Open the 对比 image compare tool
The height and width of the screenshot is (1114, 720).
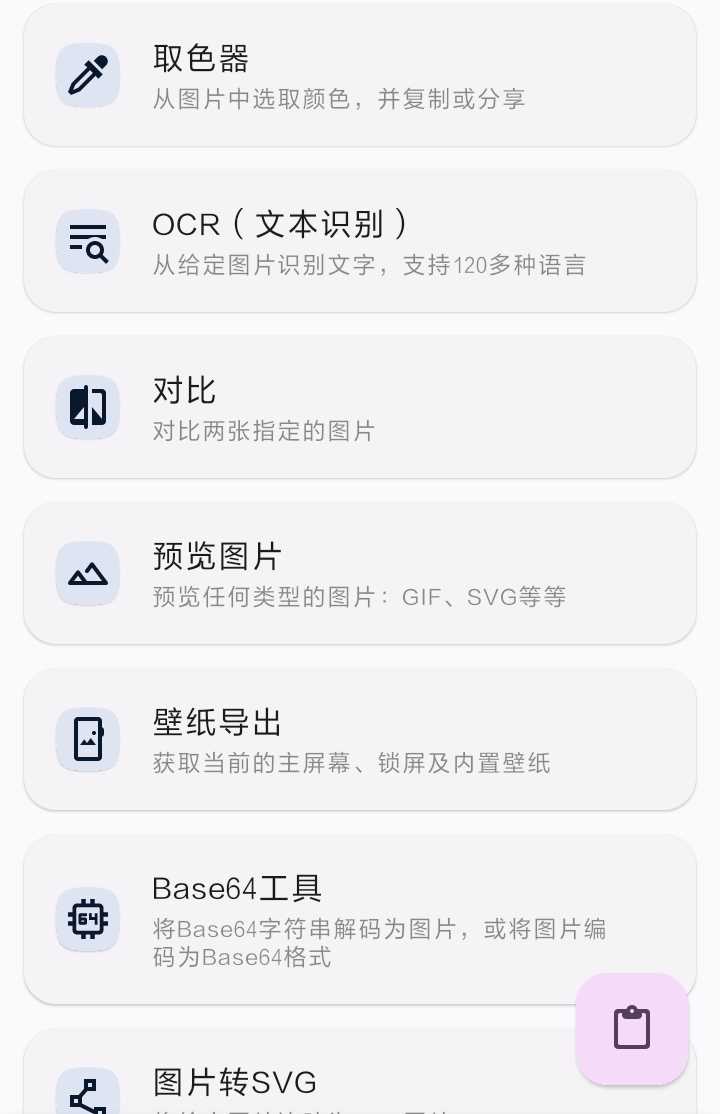coord(359,407)
